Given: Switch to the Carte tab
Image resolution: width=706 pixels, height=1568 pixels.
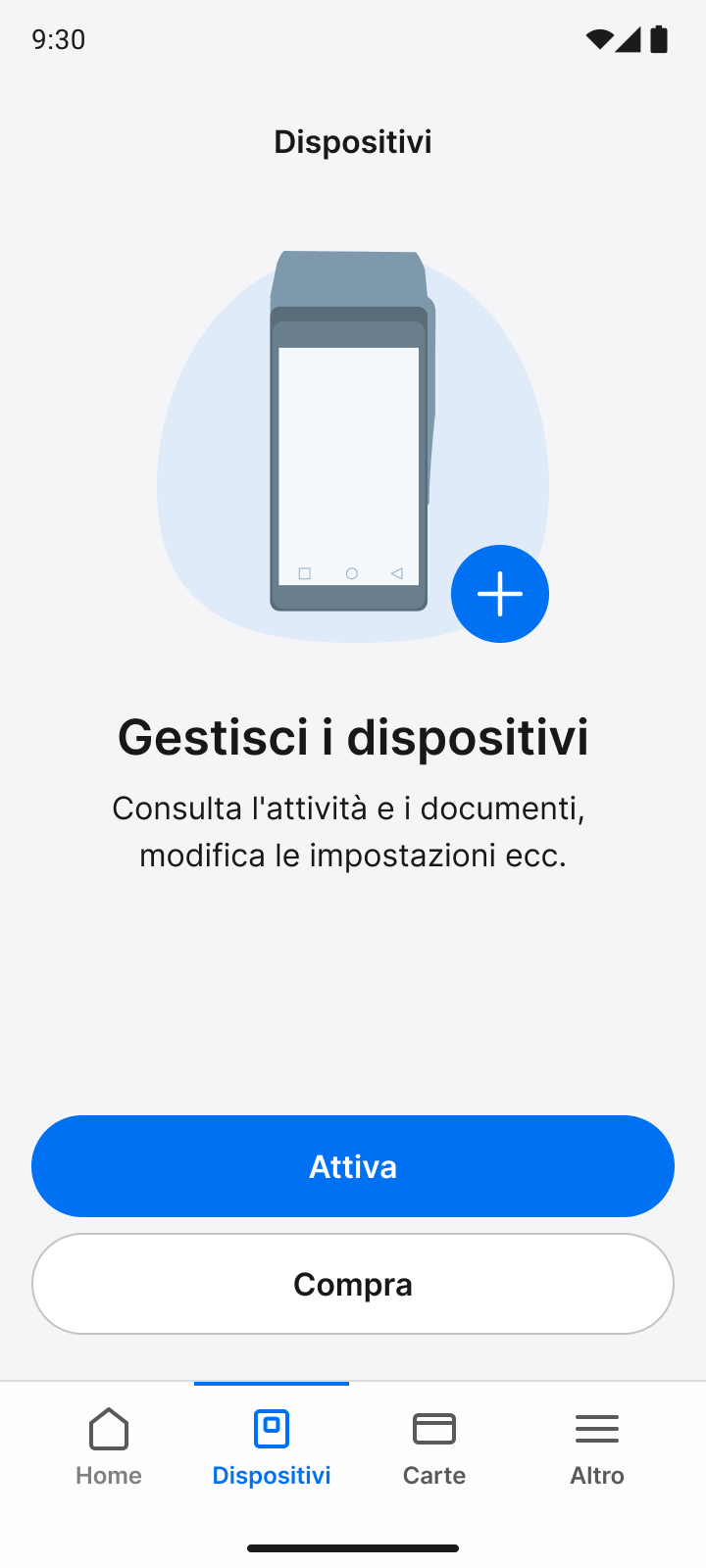Looking at the screenshot, I should tap(434, 1447).
